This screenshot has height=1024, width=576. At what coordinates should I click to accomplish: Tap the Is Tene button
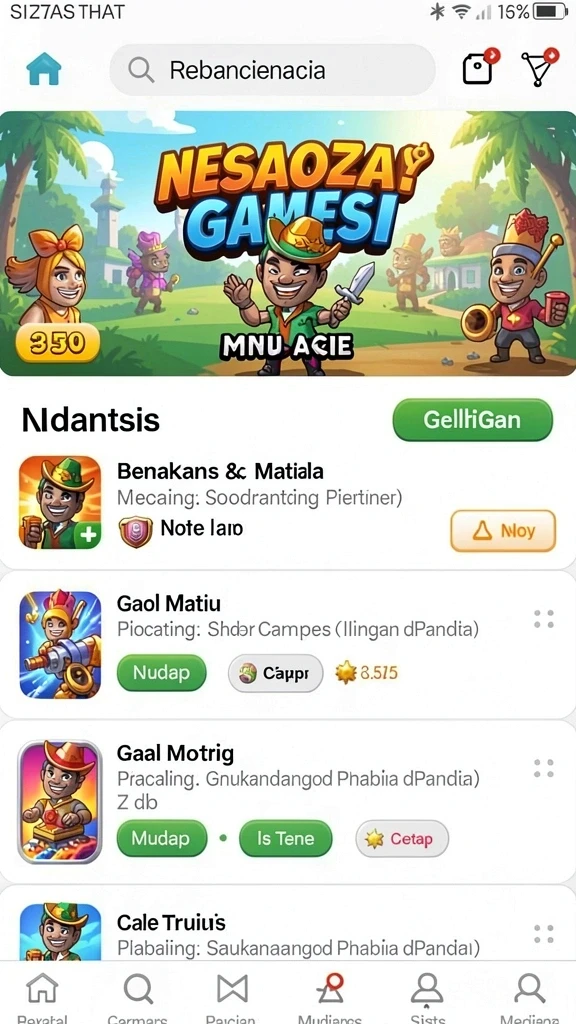(x=285, y=839)
